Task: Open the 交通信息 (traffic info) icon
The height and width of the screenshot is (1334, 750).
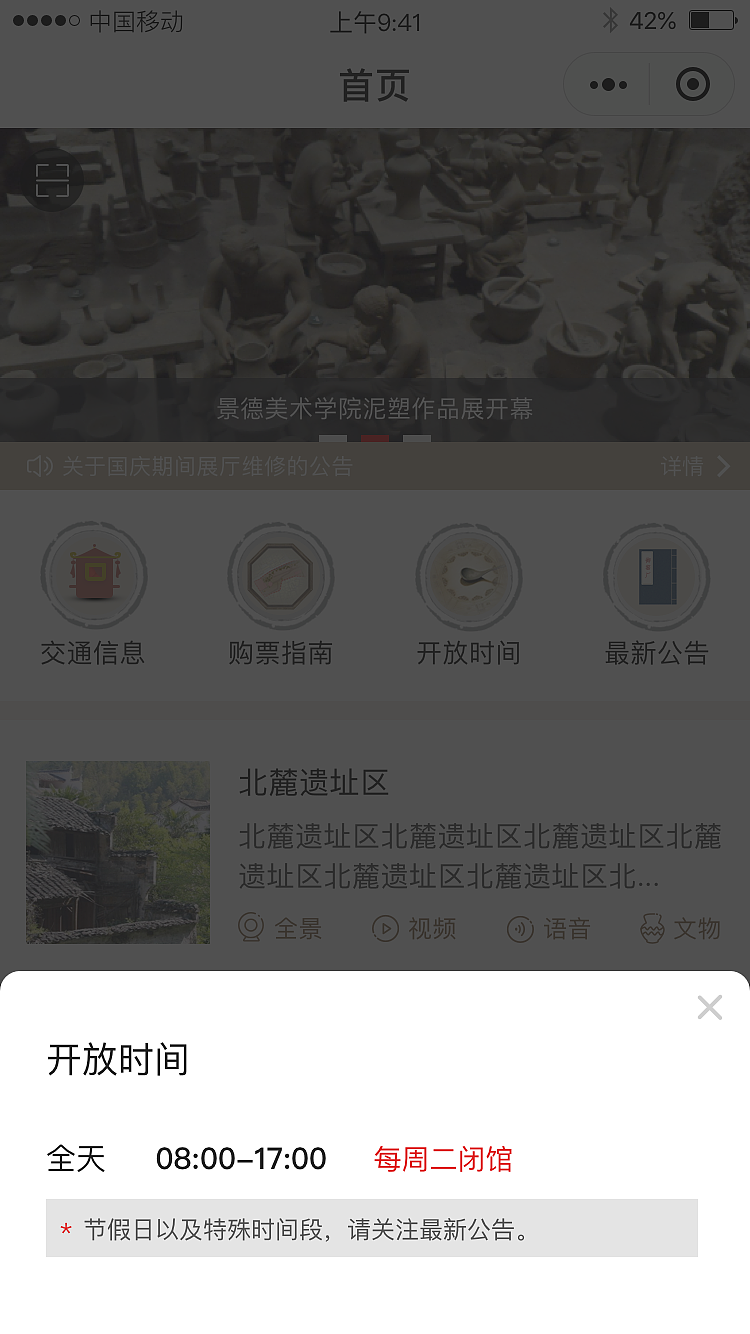Action: (94, 577)
